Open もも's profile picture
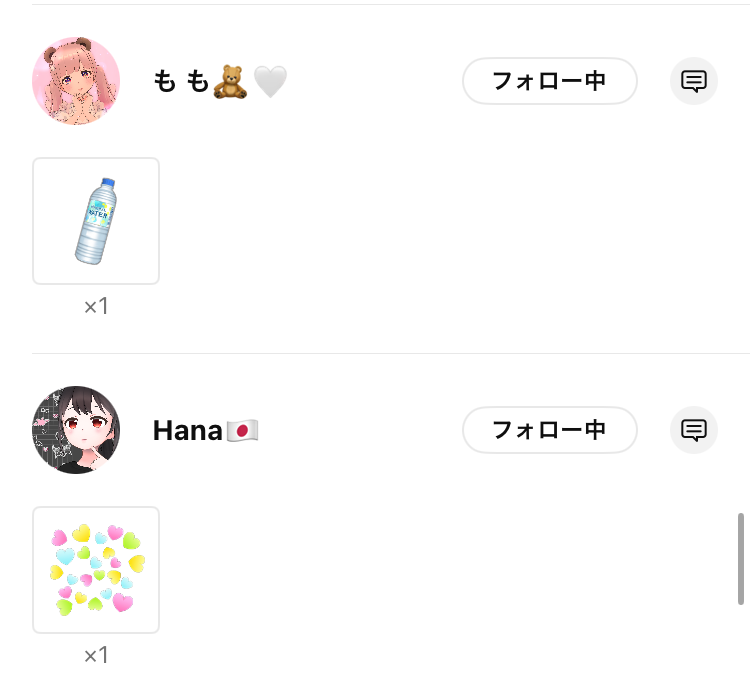 tap(76, 81)
